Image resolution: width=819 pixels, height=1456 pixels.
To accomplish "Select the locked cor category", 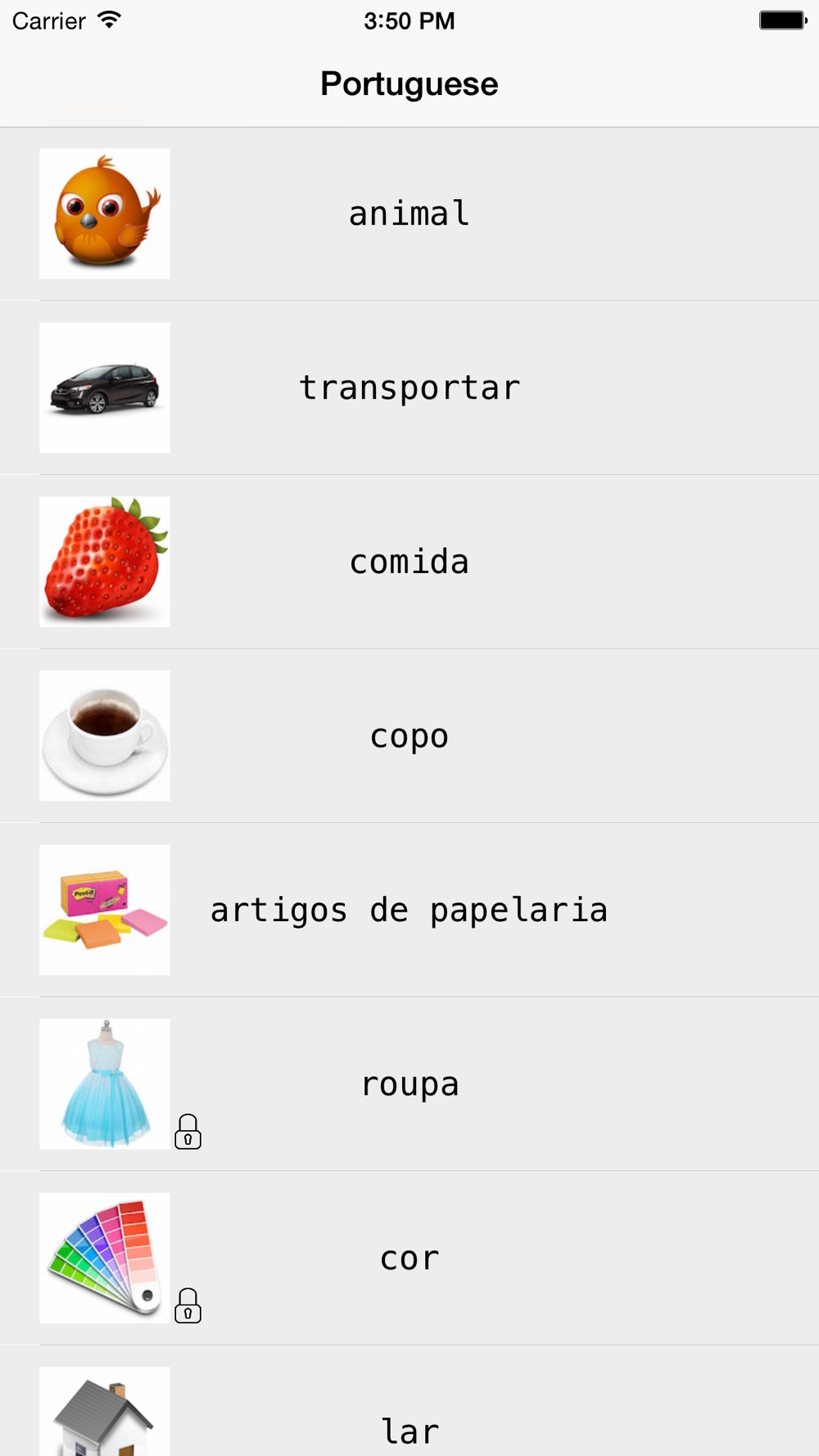I will tap(409, 1258).
